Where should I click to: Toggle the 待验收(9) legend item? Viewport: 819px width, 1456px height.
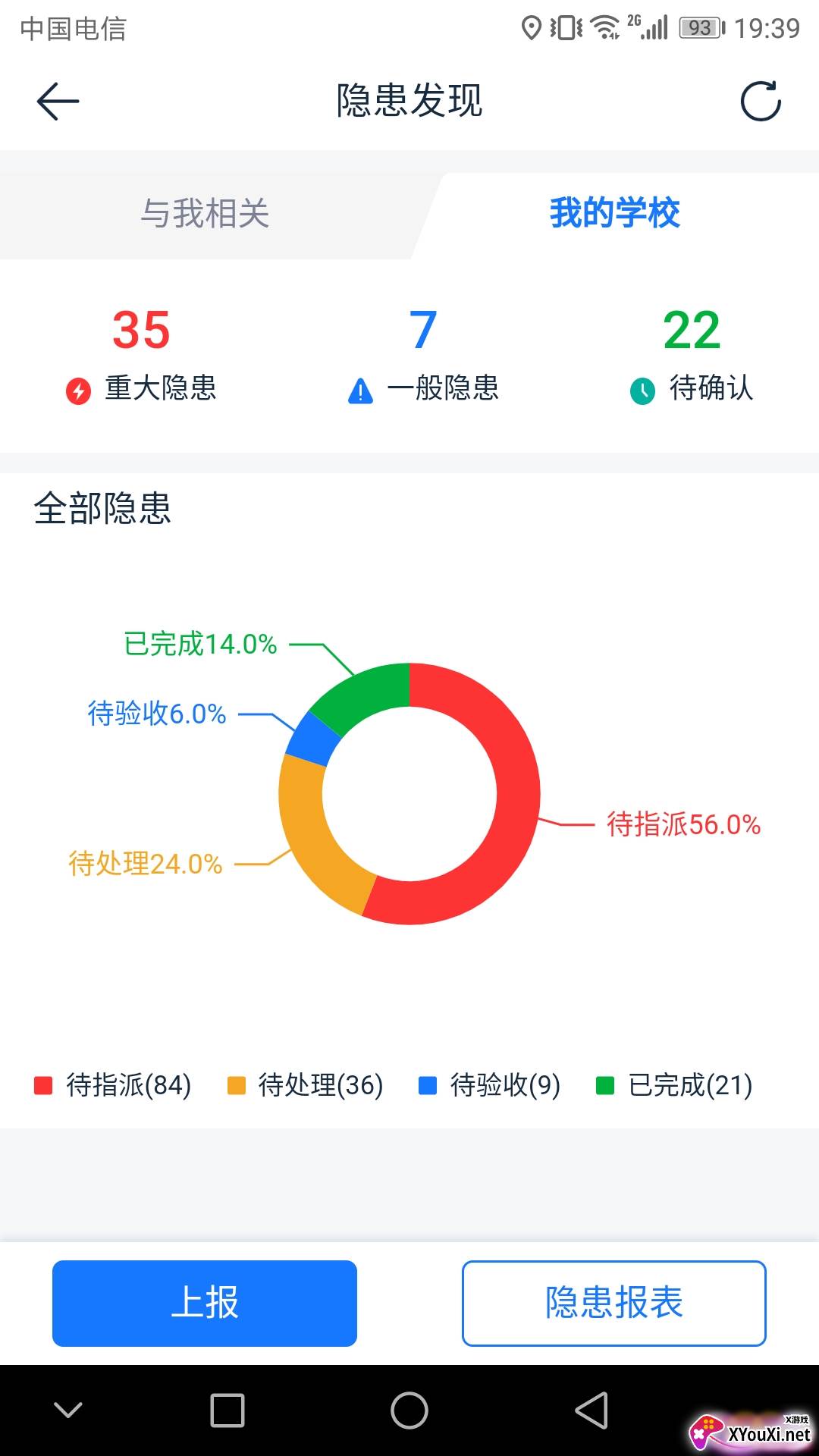[489, 1085]
